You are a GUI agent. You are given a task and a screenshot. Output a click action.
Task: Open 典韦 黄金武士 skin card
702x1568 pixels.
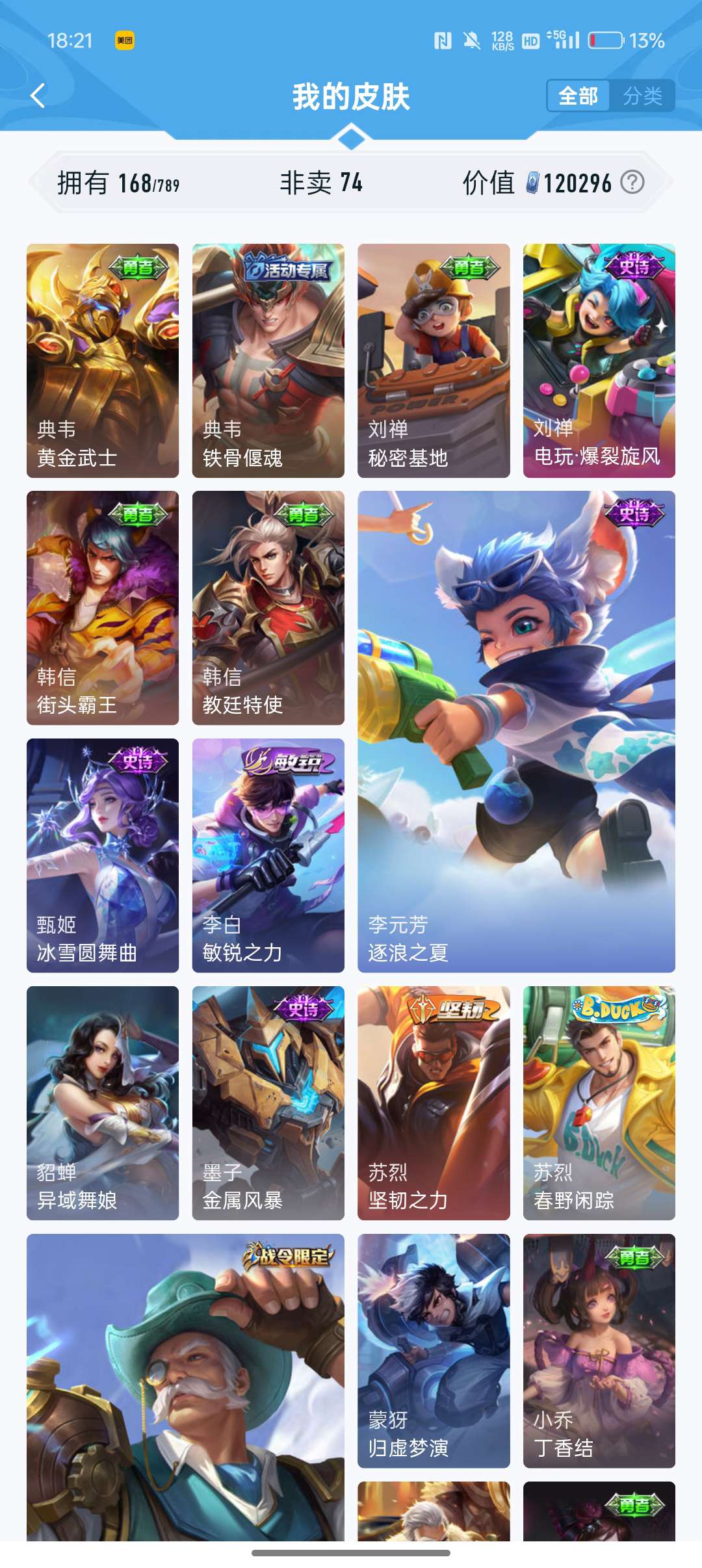point(103,361)
